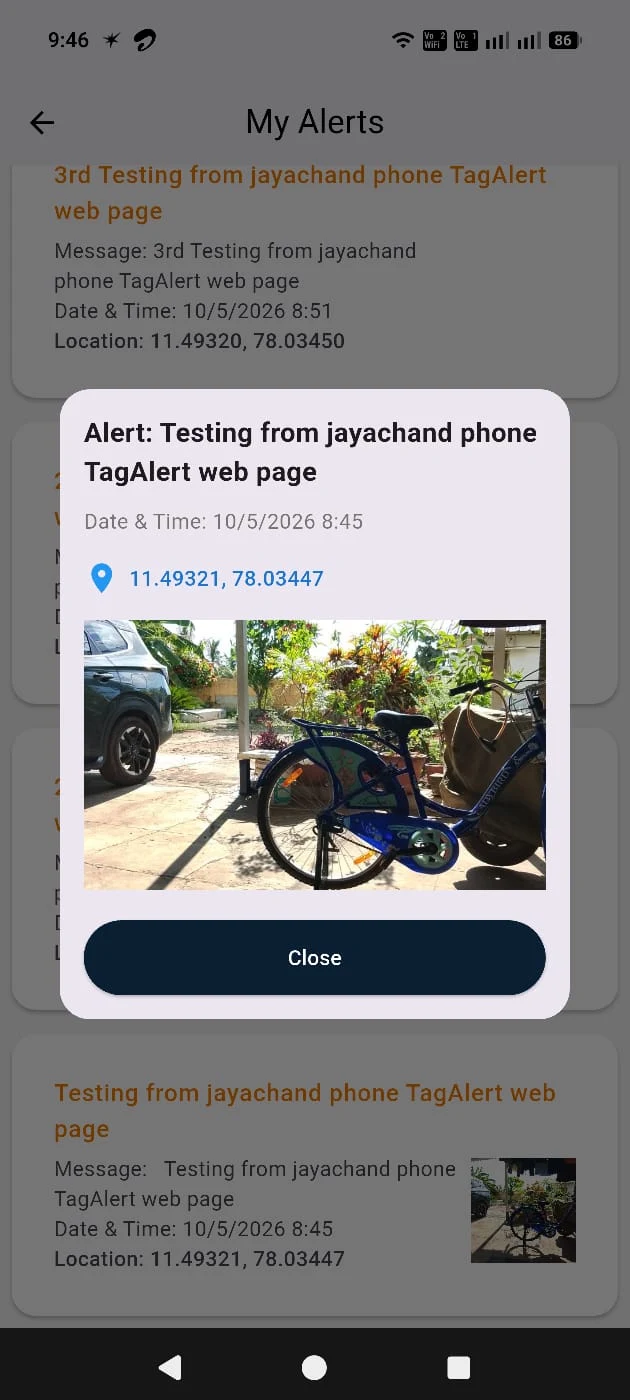The height and width of the screenshot is (1400, 630).
Task: Tap the bicycle photo in the alert dialog
Action: (315, 755)
